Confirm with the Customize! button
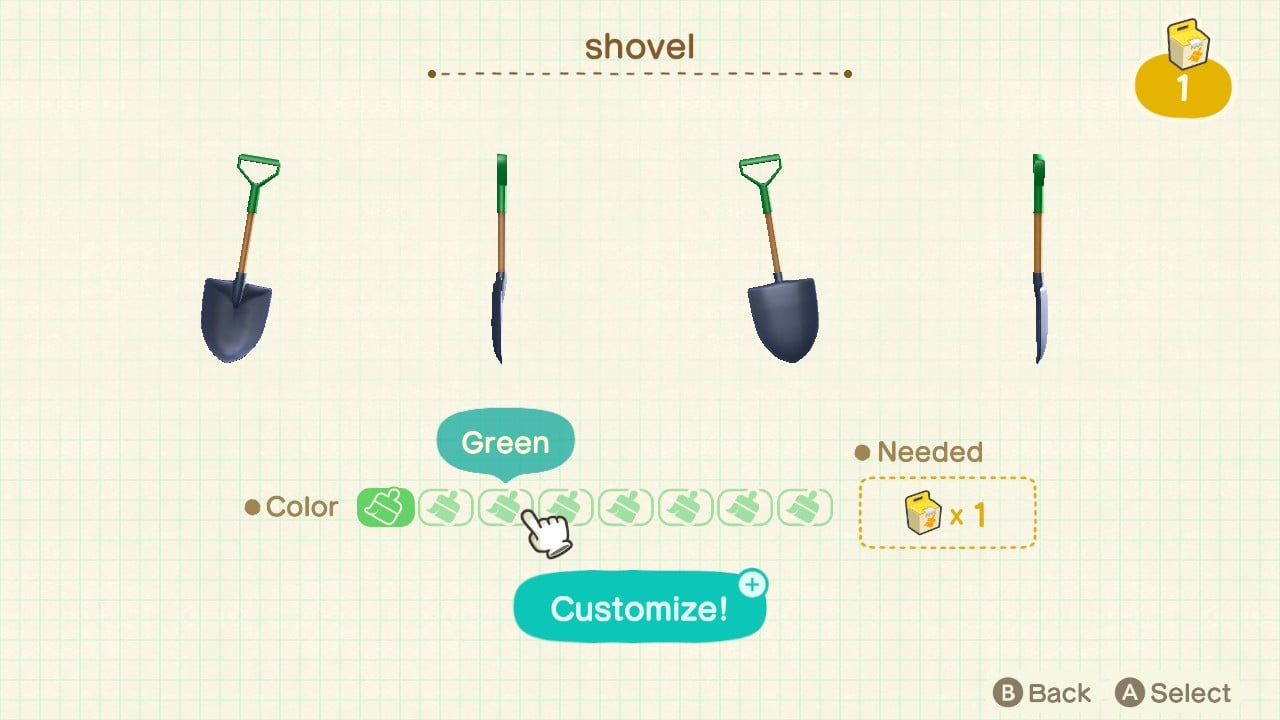Image resolution: width=1280 pixels, height=720 pixels. pos(639,607)
